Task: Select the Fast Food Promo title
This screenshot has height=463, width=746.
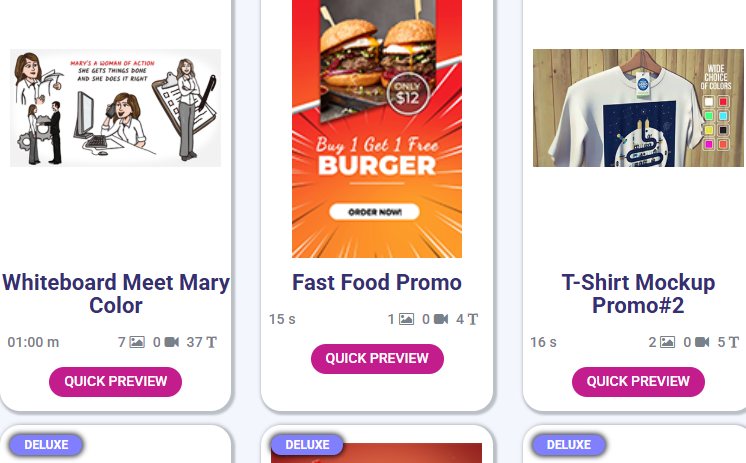Action: [x=377, y=282]
